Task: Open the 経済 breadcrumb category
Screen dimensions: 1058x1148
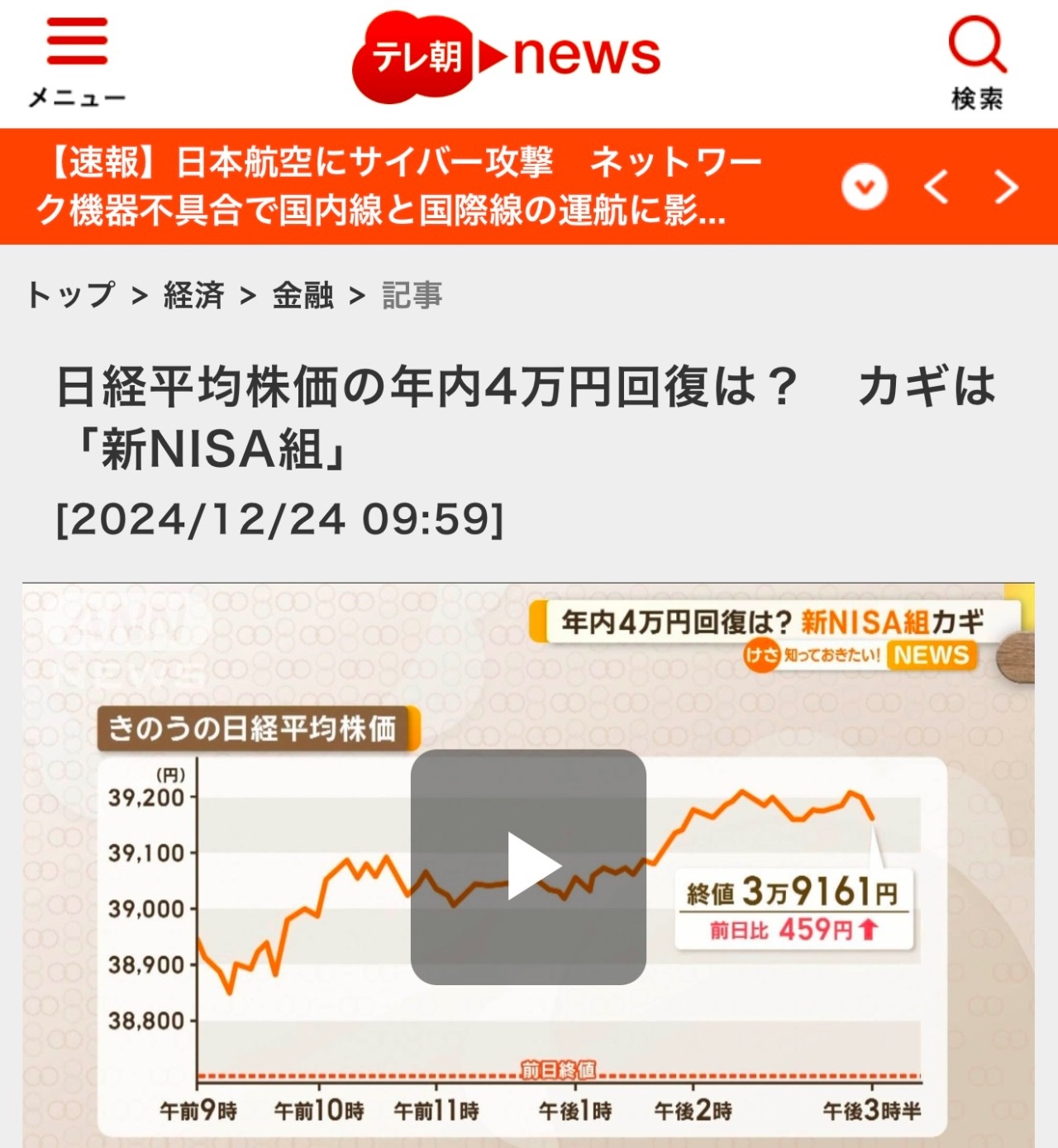Action: pos(193,295)
